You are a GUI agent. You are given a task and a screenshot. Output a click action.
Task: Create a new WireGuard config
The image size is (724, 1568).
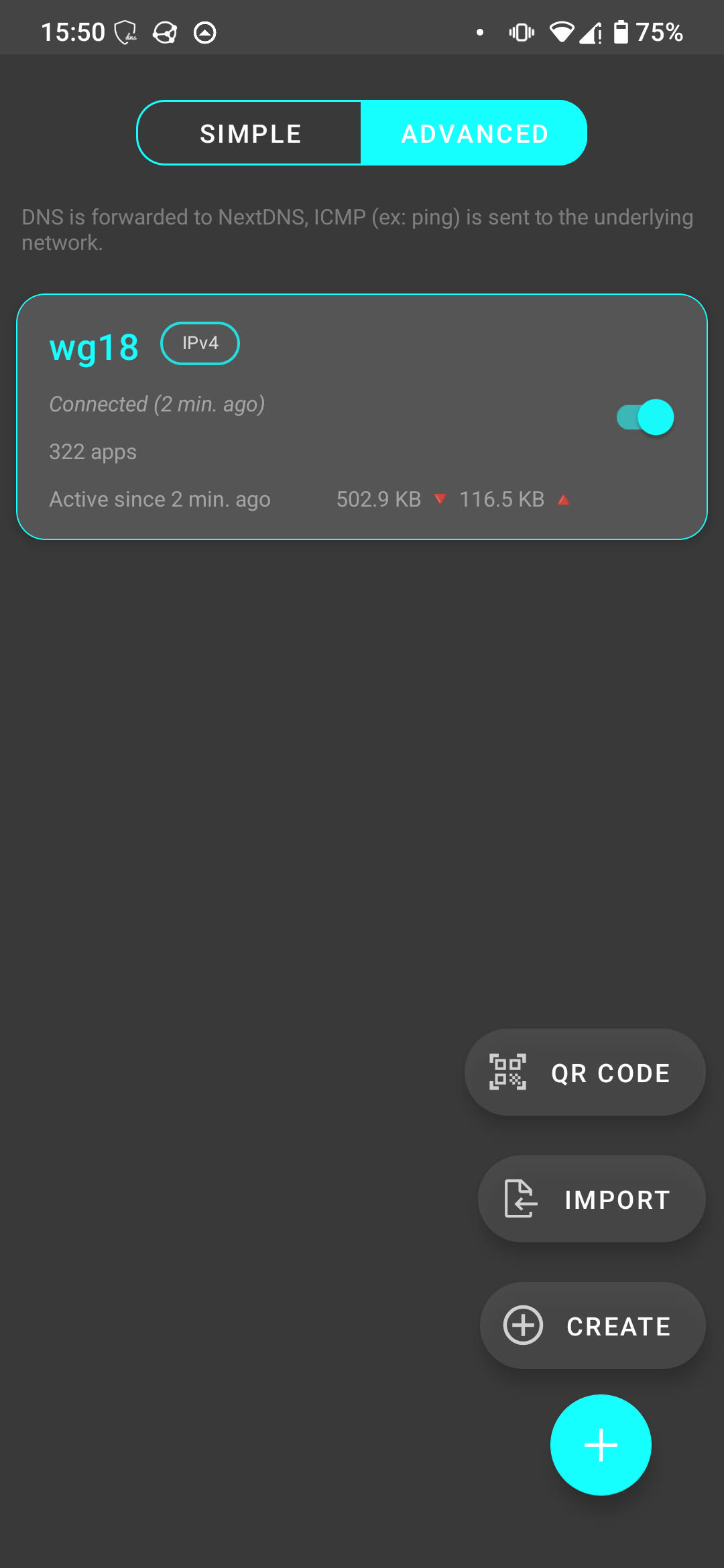pyautogui.click(x=593, y=1325)
